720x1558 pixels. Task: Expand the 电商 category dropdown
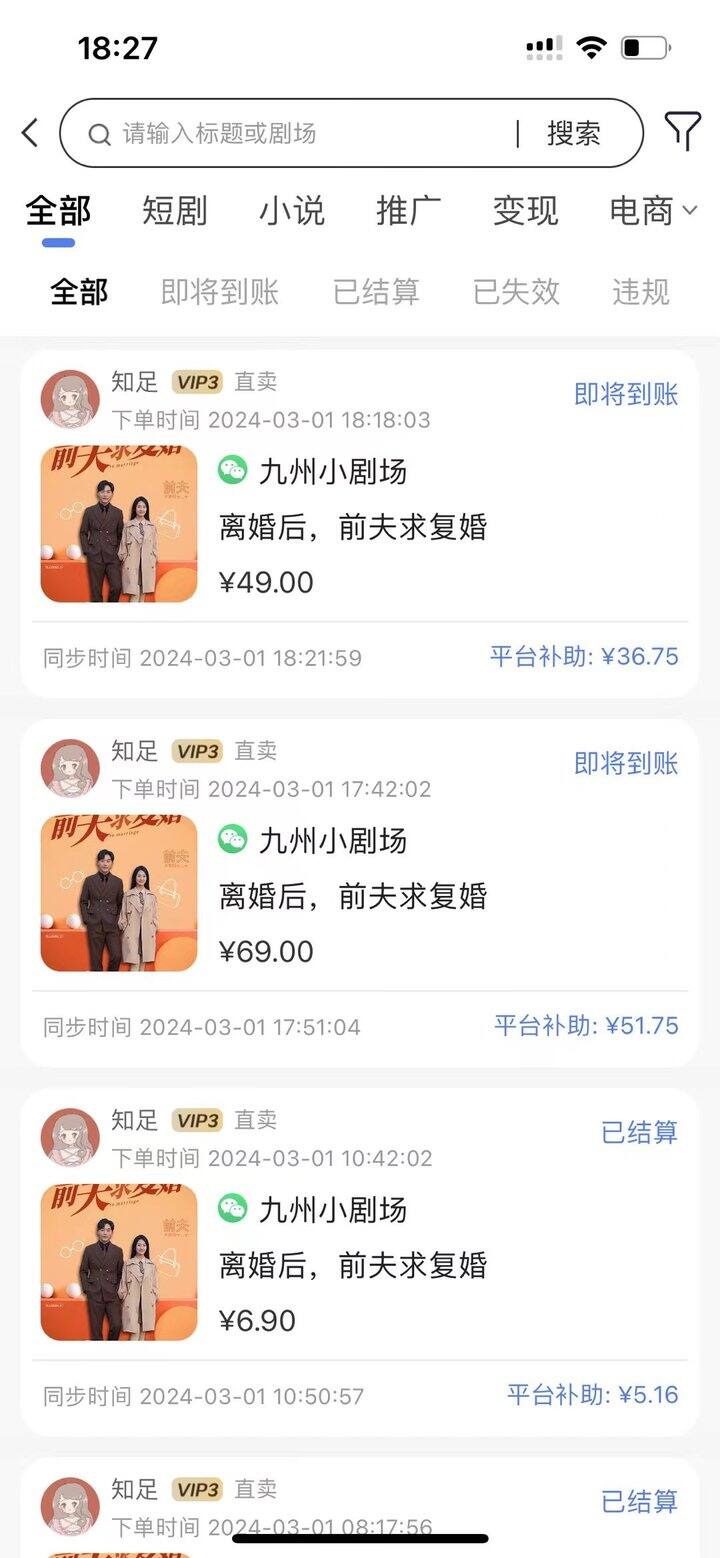coord(653,211)
